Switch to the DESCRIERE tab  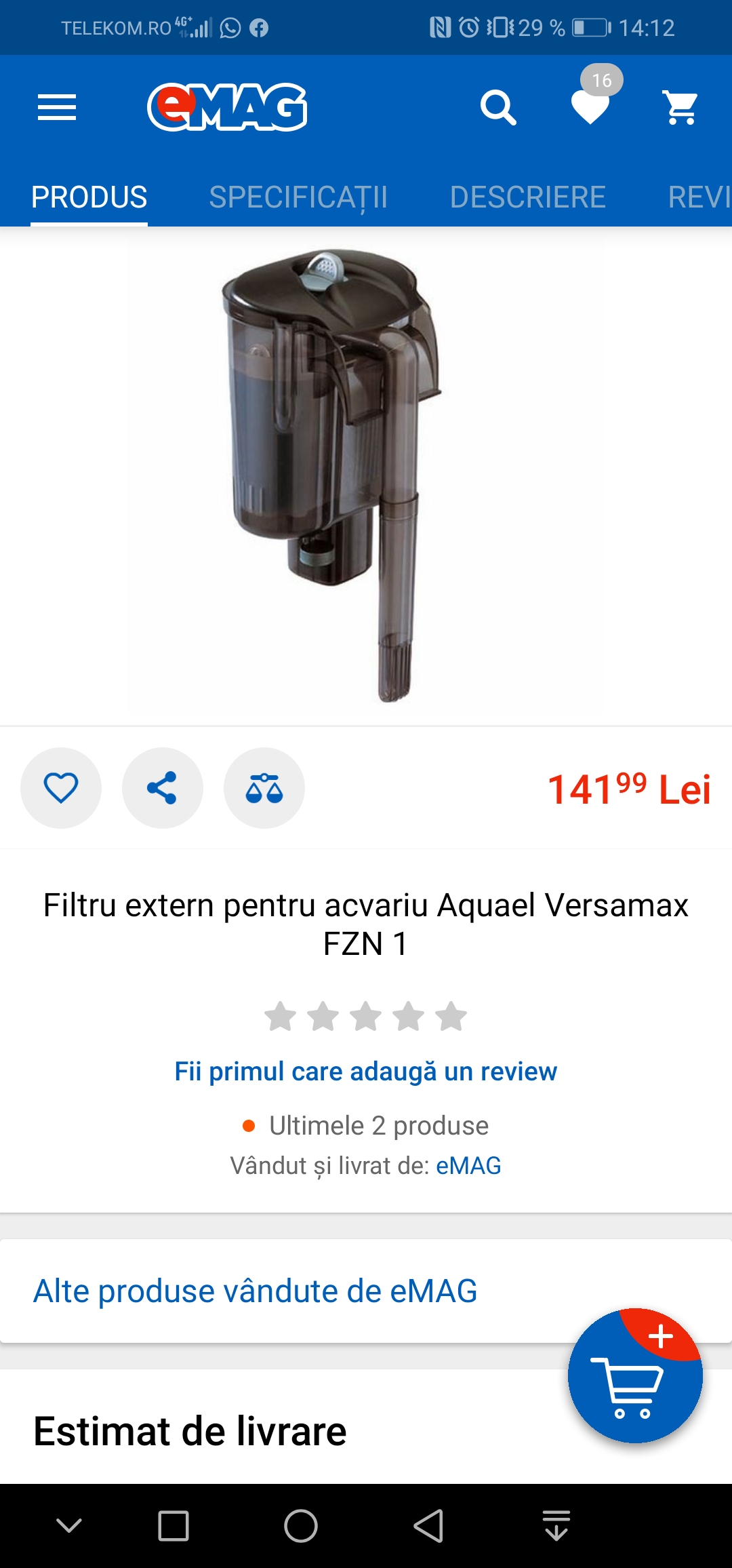point(527,197)
